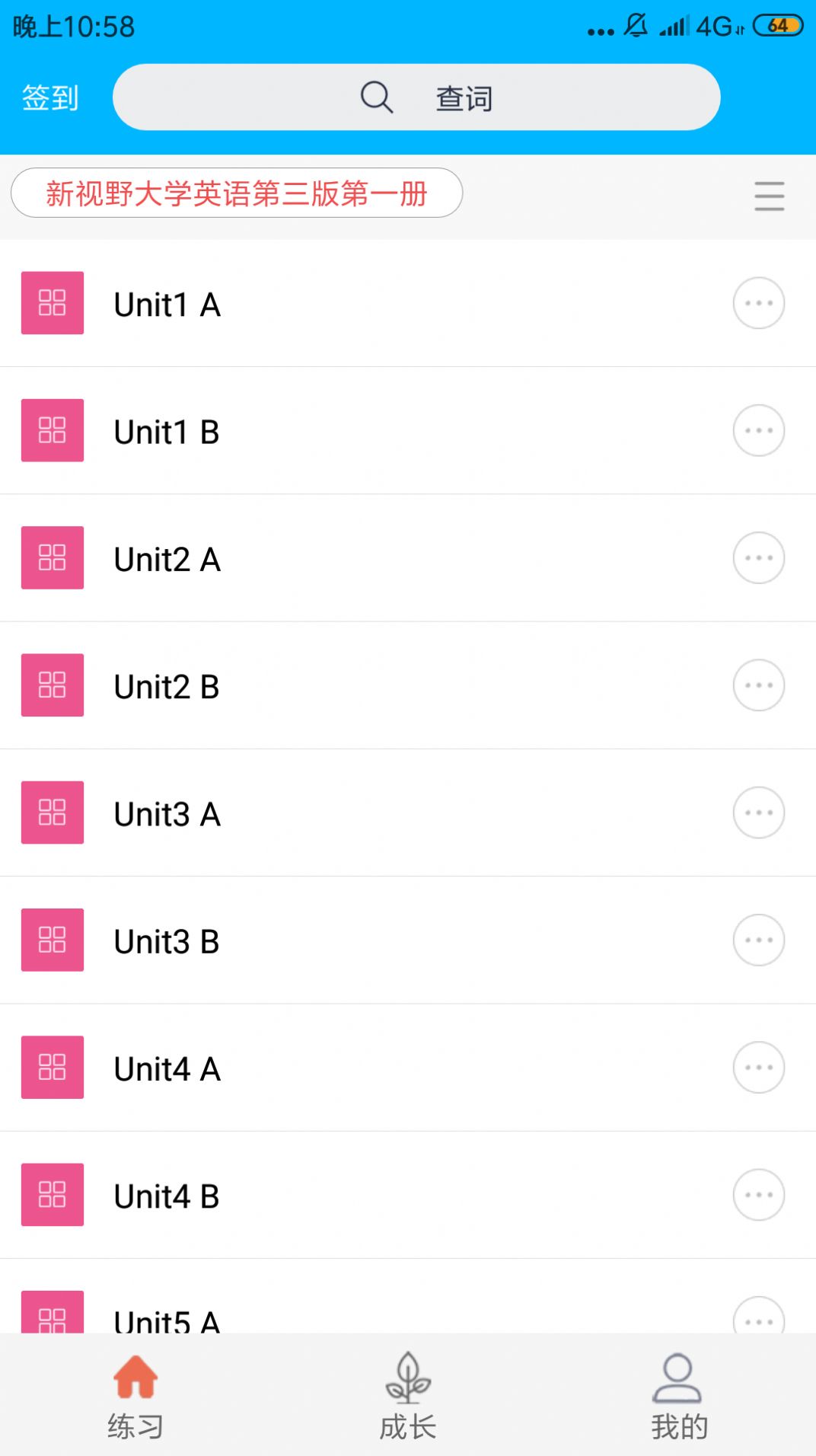
Task: Tap the three-dot button for Unit4 B
Action: point(758,1194)
